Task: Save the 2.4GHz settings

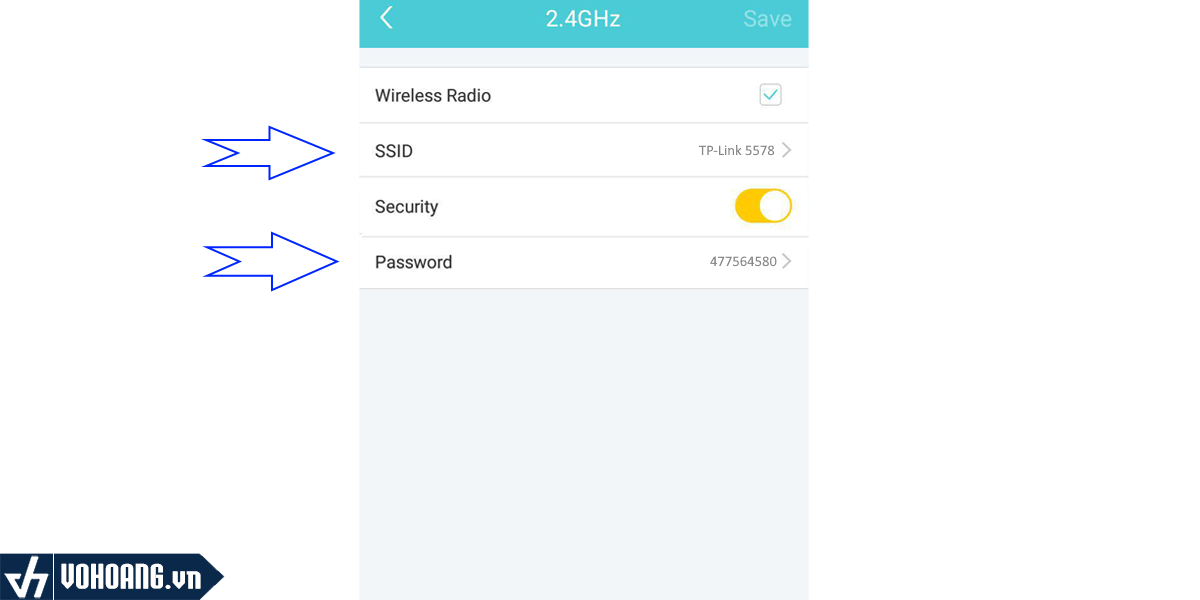Action: pyautogui.click(x=767, y=19)
